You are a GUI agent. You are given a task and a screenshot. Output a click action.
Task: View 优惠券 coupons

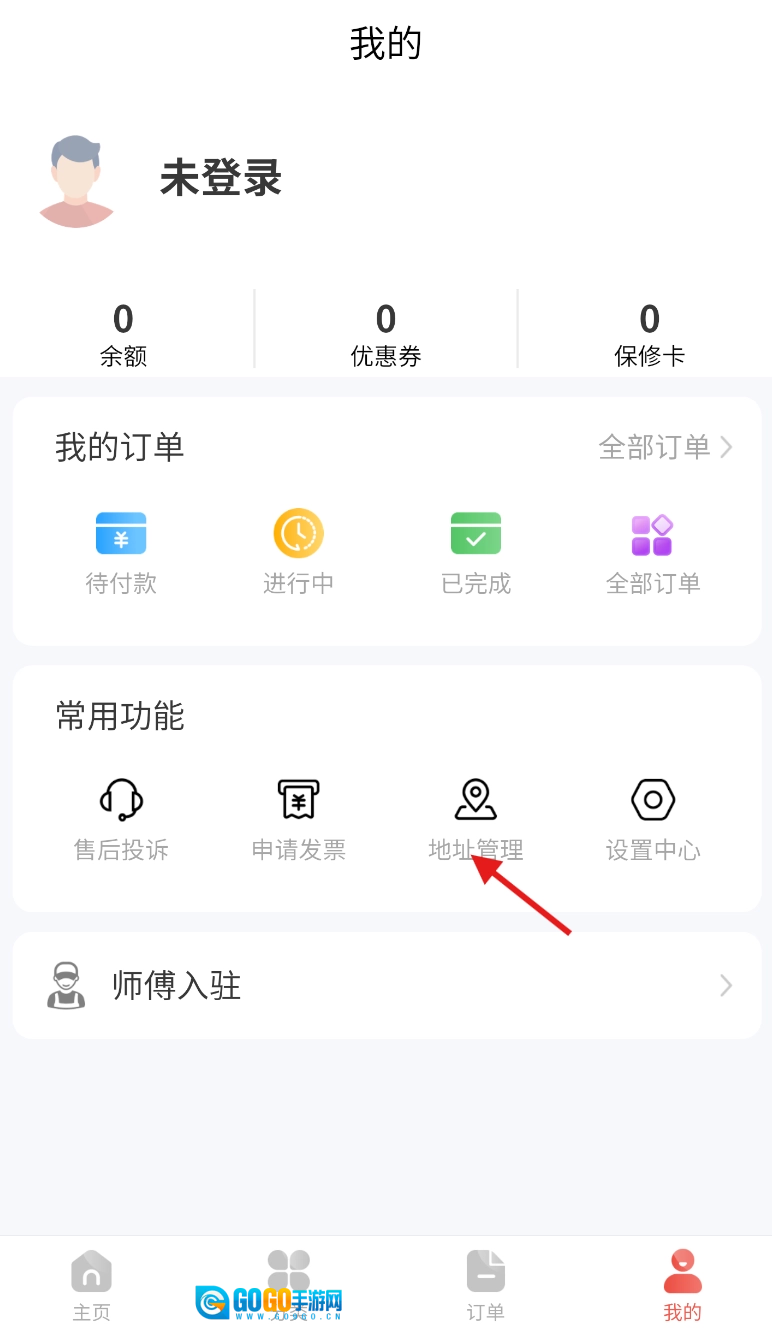click(x=386, y=334)
